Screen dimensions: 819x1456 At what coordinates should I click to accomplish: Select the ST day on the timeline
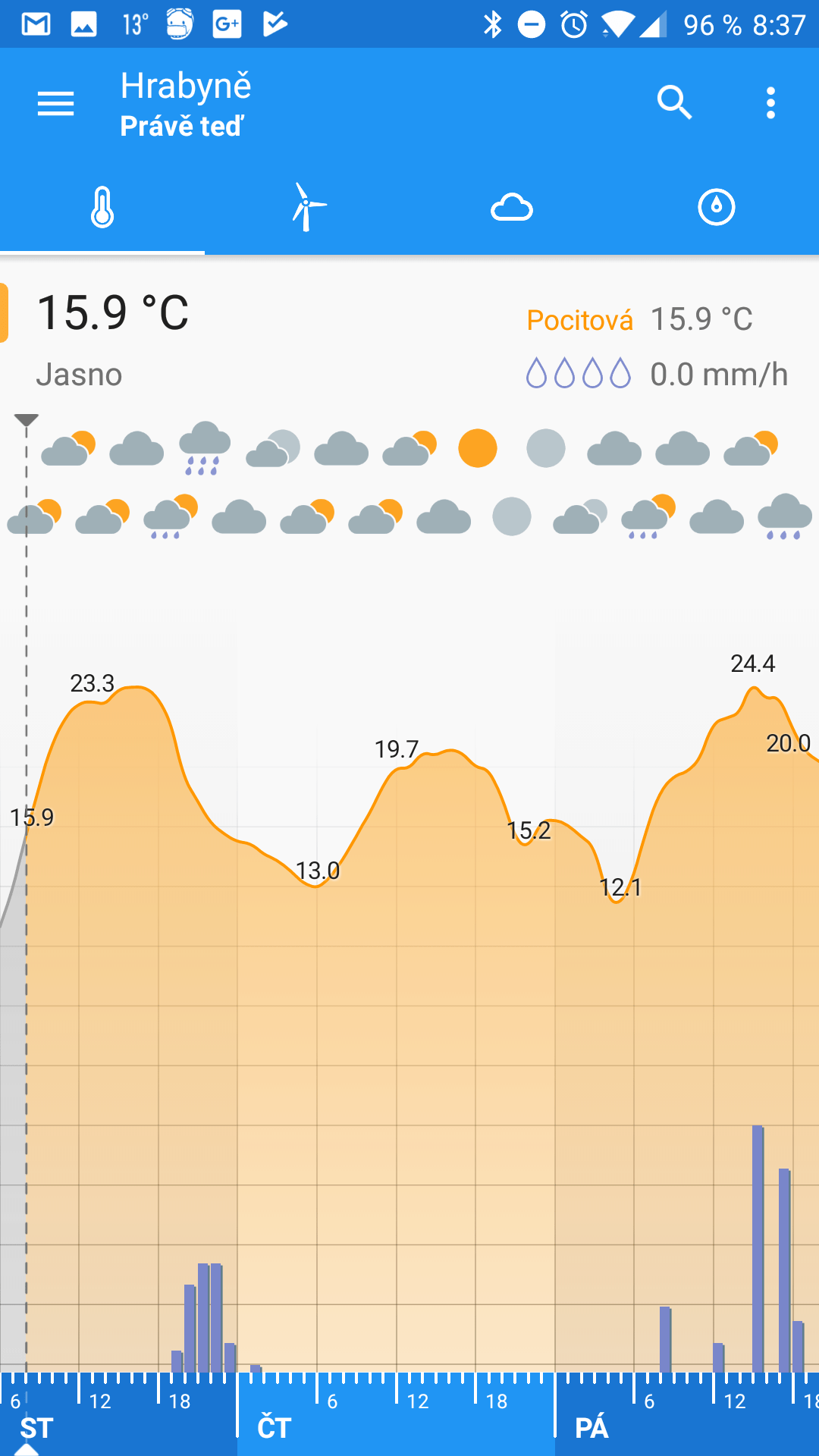coord(36,1428)
